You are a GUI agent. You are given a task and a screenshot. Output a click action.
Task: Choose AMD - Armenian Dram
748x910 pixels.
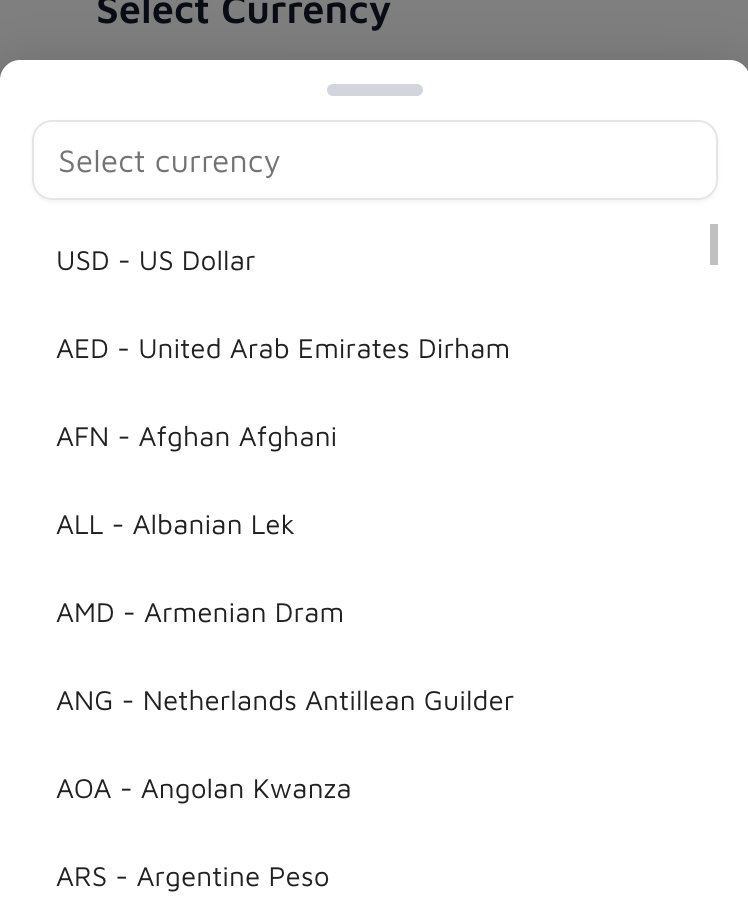[x=199, y=613]
